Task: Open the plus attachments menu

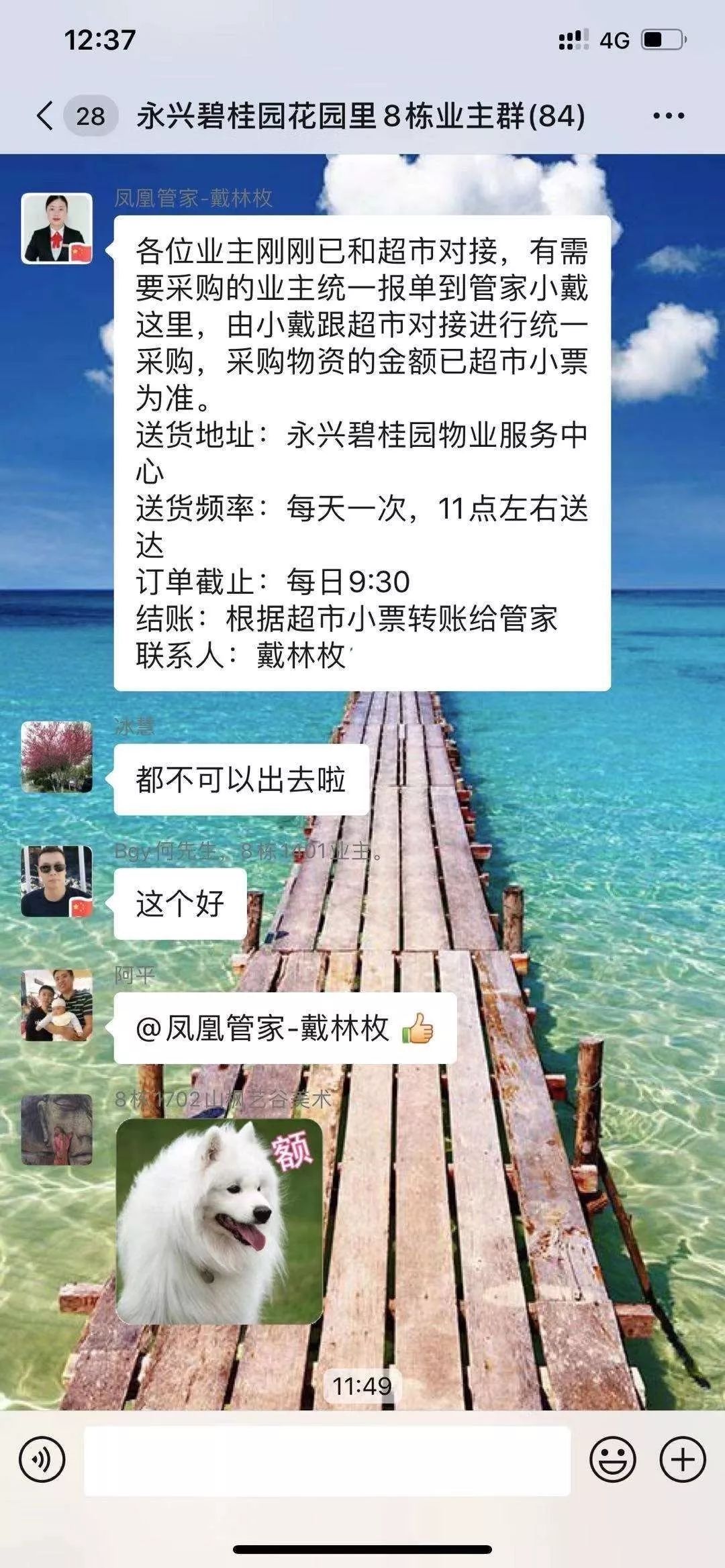Action: click(x=683, y=1459)
